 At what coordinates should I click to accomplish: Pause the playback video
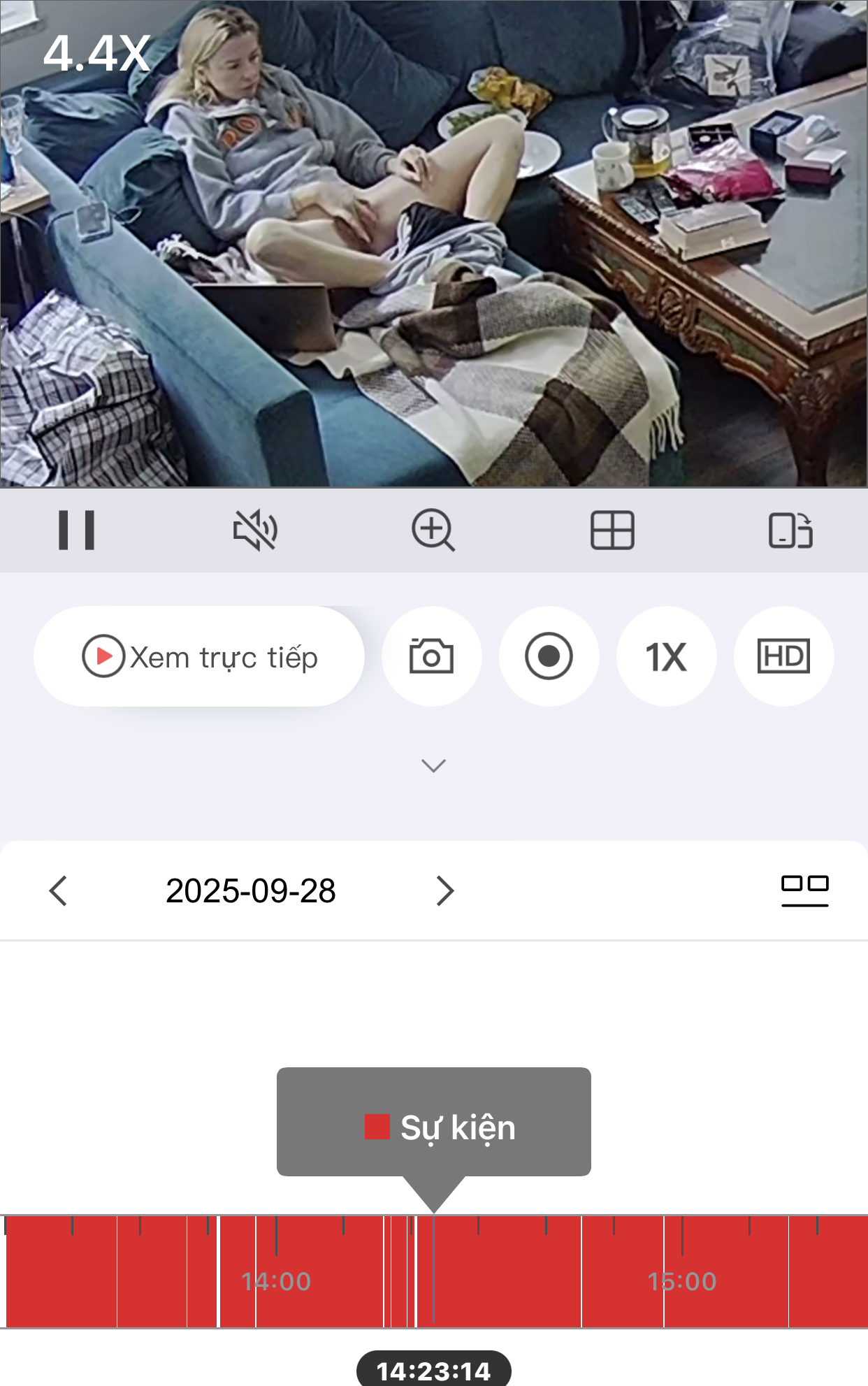(x=77, y=530)
